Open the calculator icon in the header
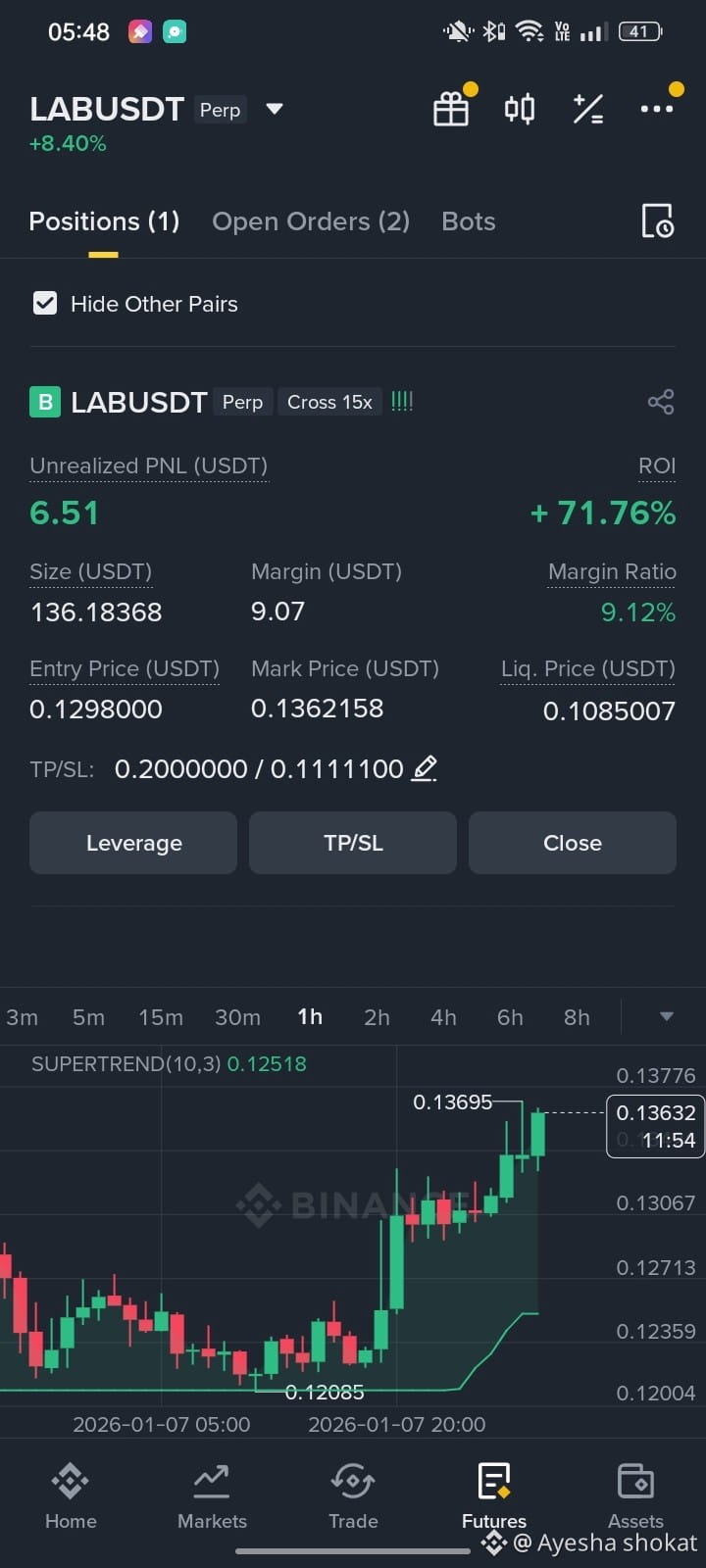Image resolution: width=706 pixels, height=1568 pixels. [x=588, y=109]
